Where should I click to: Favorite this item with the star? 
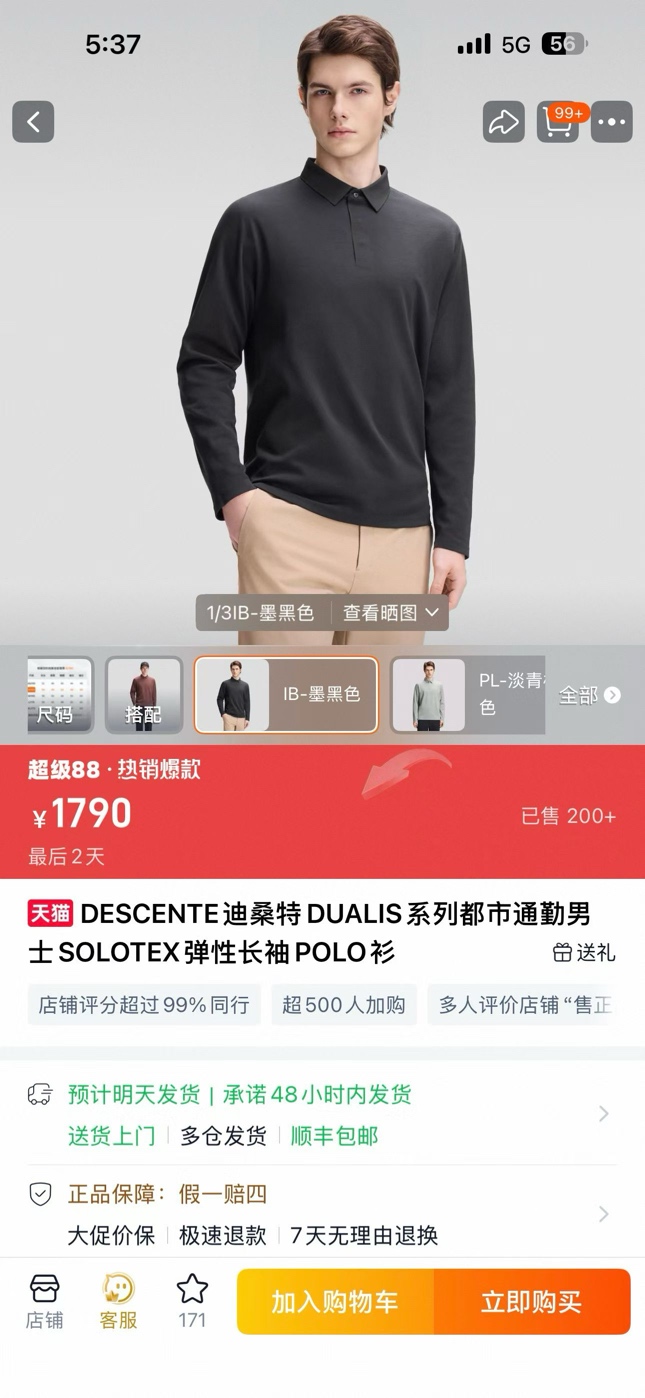pos(192,1301)
